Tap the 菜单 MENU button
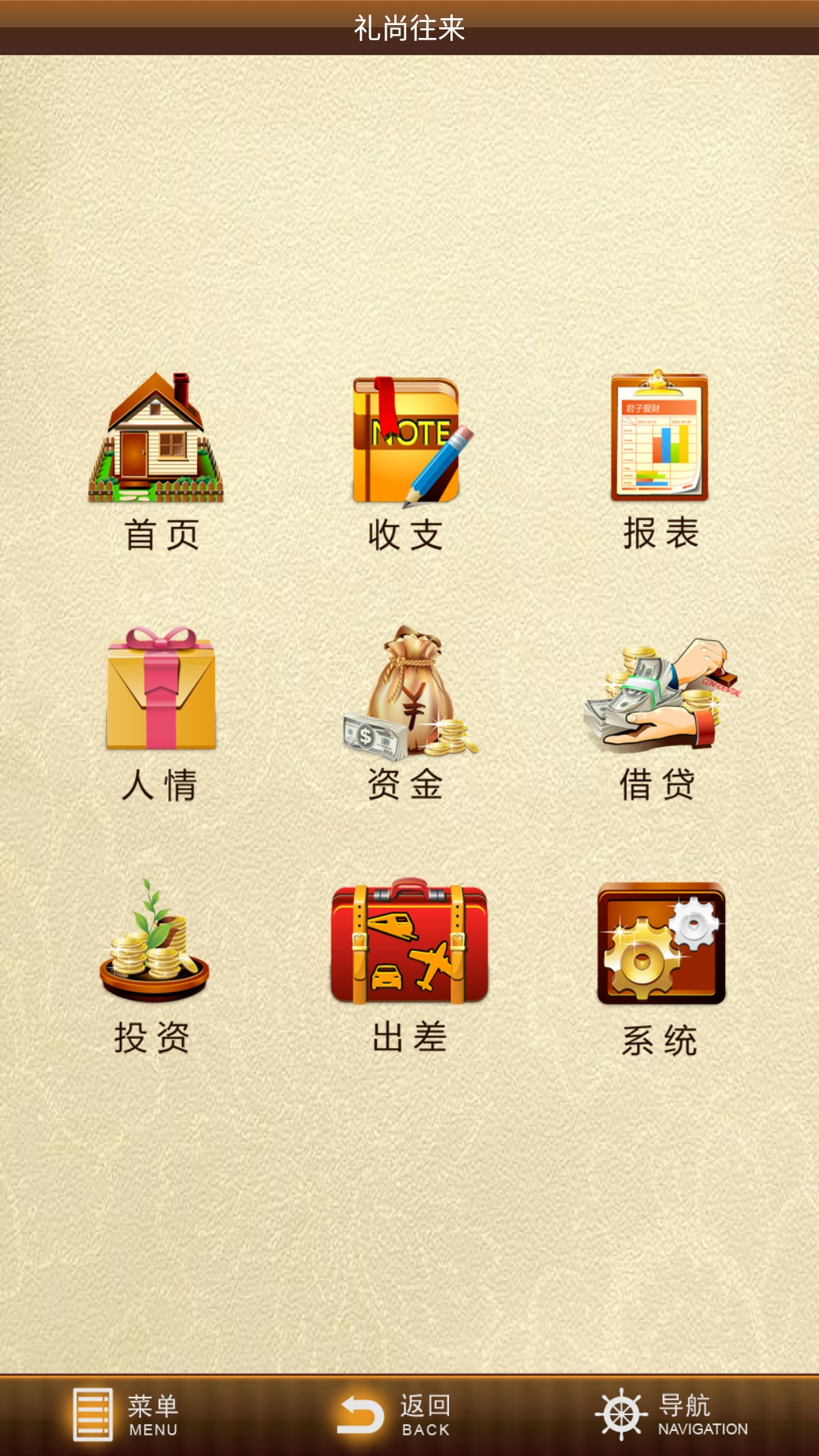The height and width of the screenshot is (1456, 819). (126, 1415)
